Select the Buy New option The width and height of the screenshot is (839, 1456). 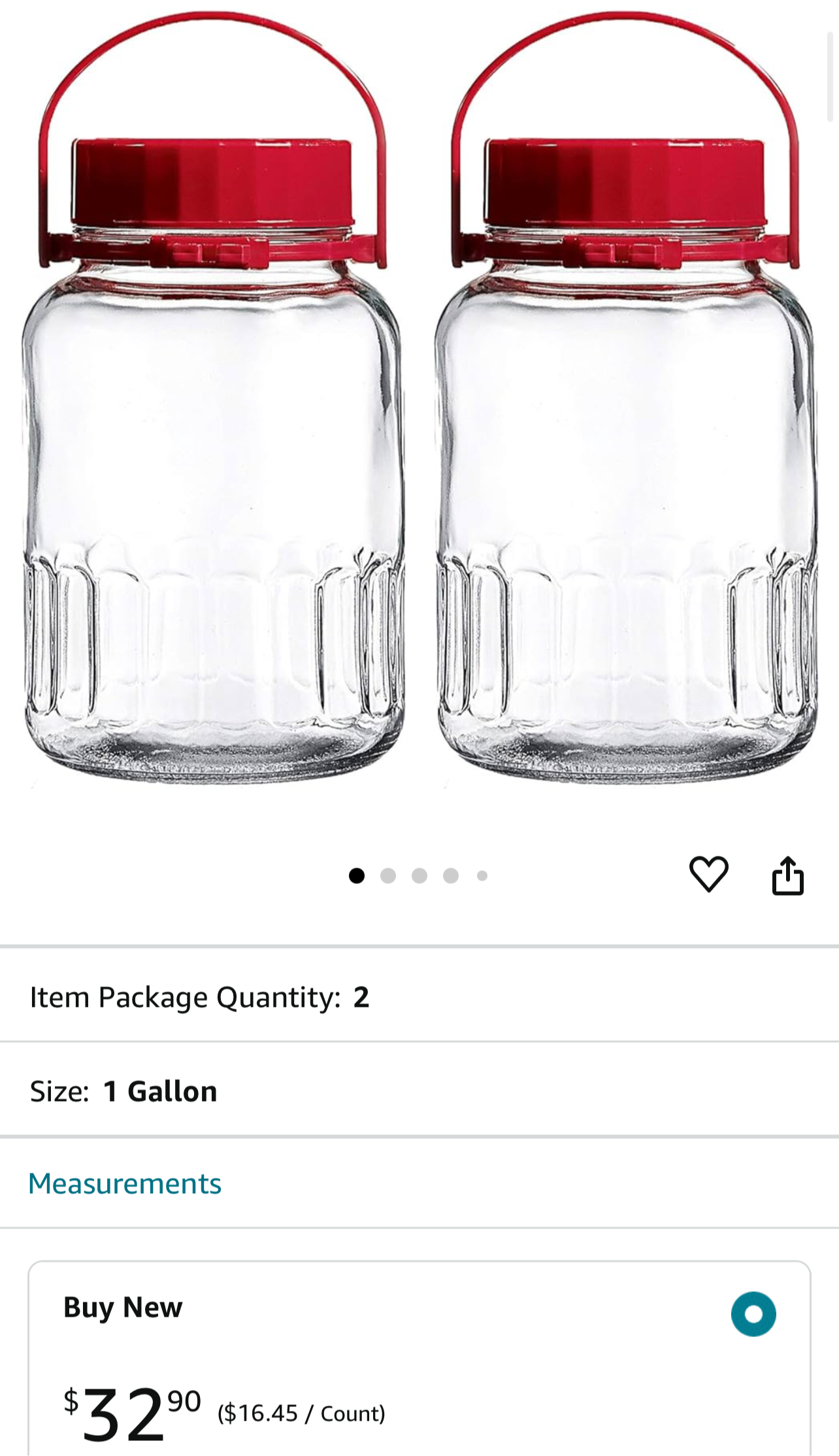(753, 1314)
